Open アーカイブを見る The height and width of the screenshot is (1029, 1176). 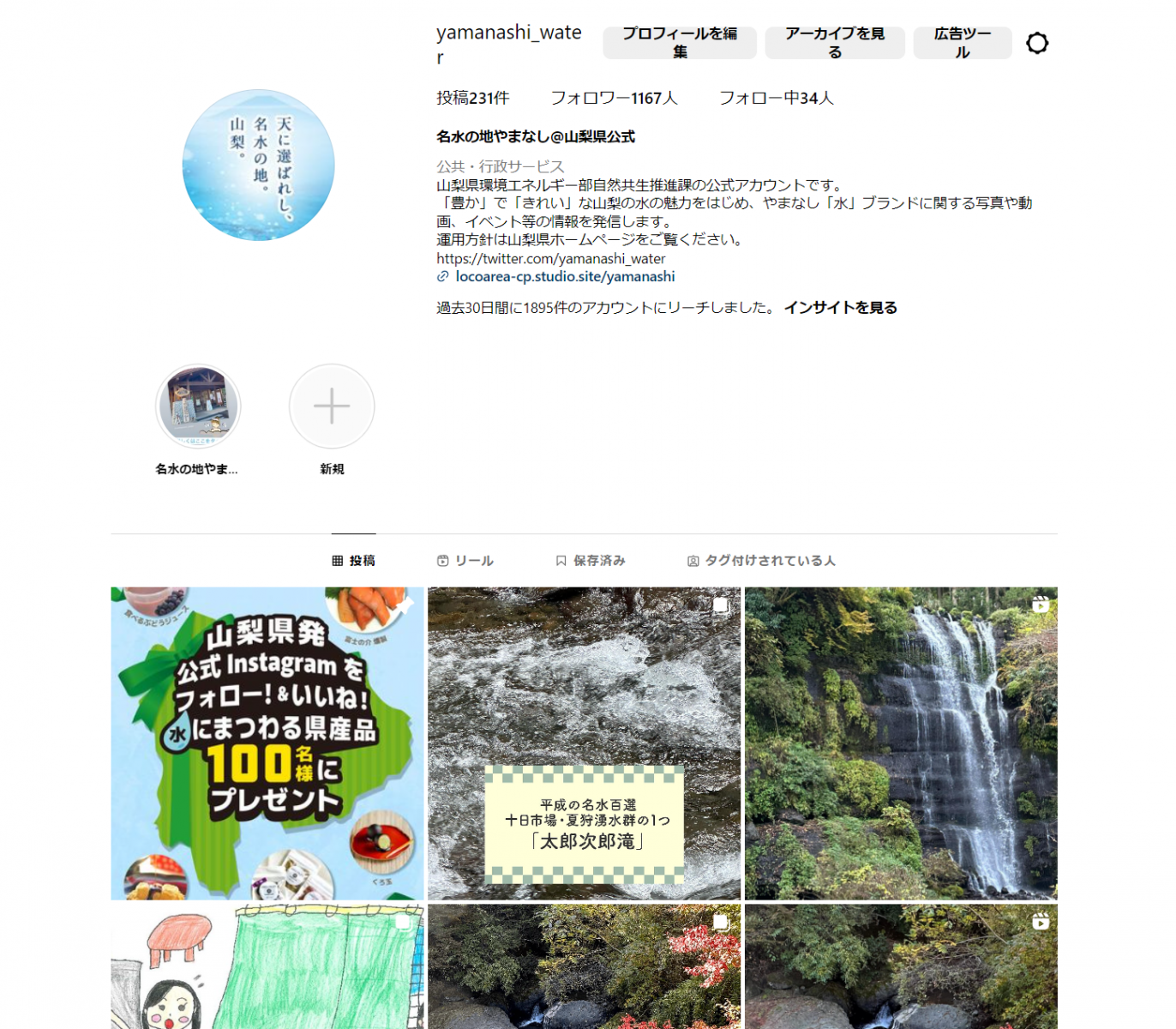(x=834, y=43)
